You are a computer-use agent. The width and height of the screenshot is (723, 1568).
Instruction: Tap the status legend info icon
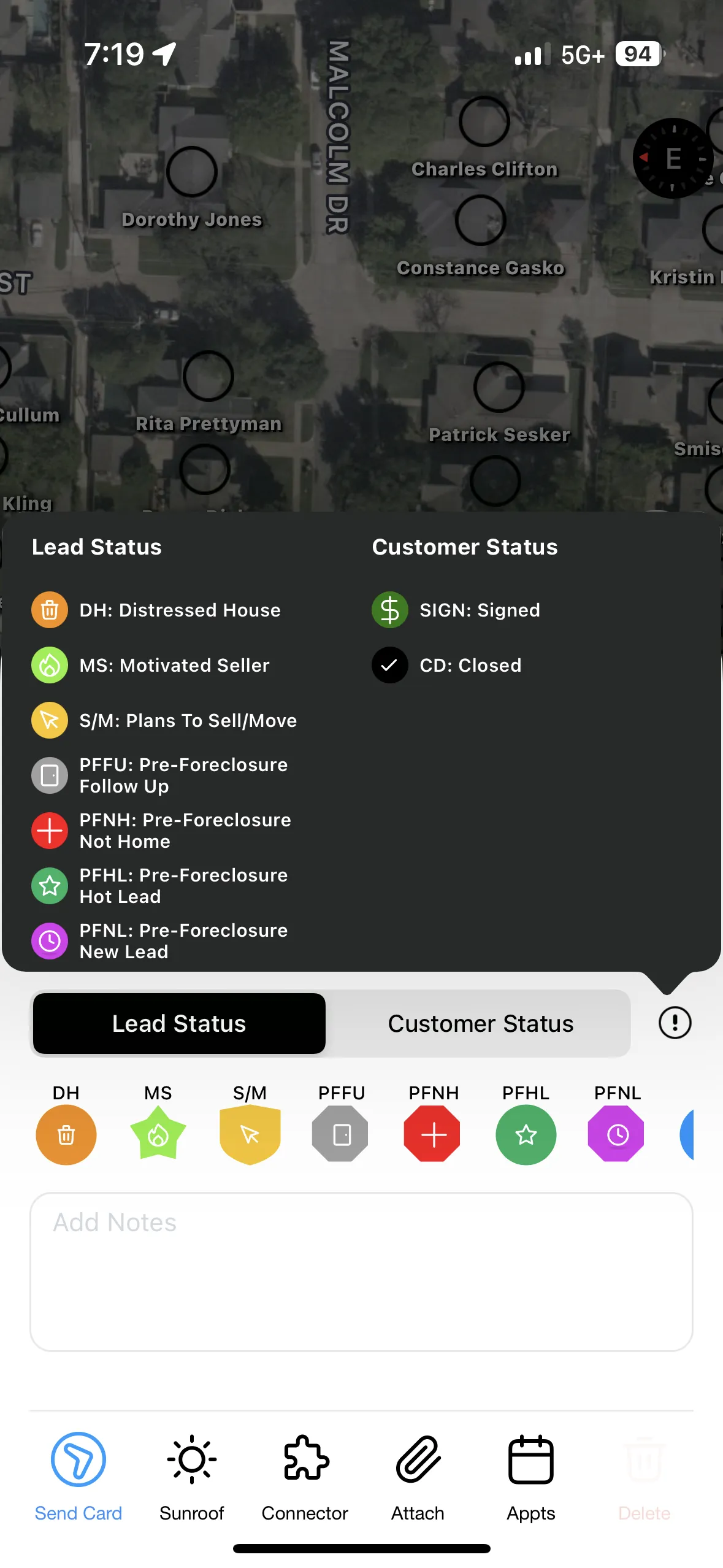click(675, 1023)
